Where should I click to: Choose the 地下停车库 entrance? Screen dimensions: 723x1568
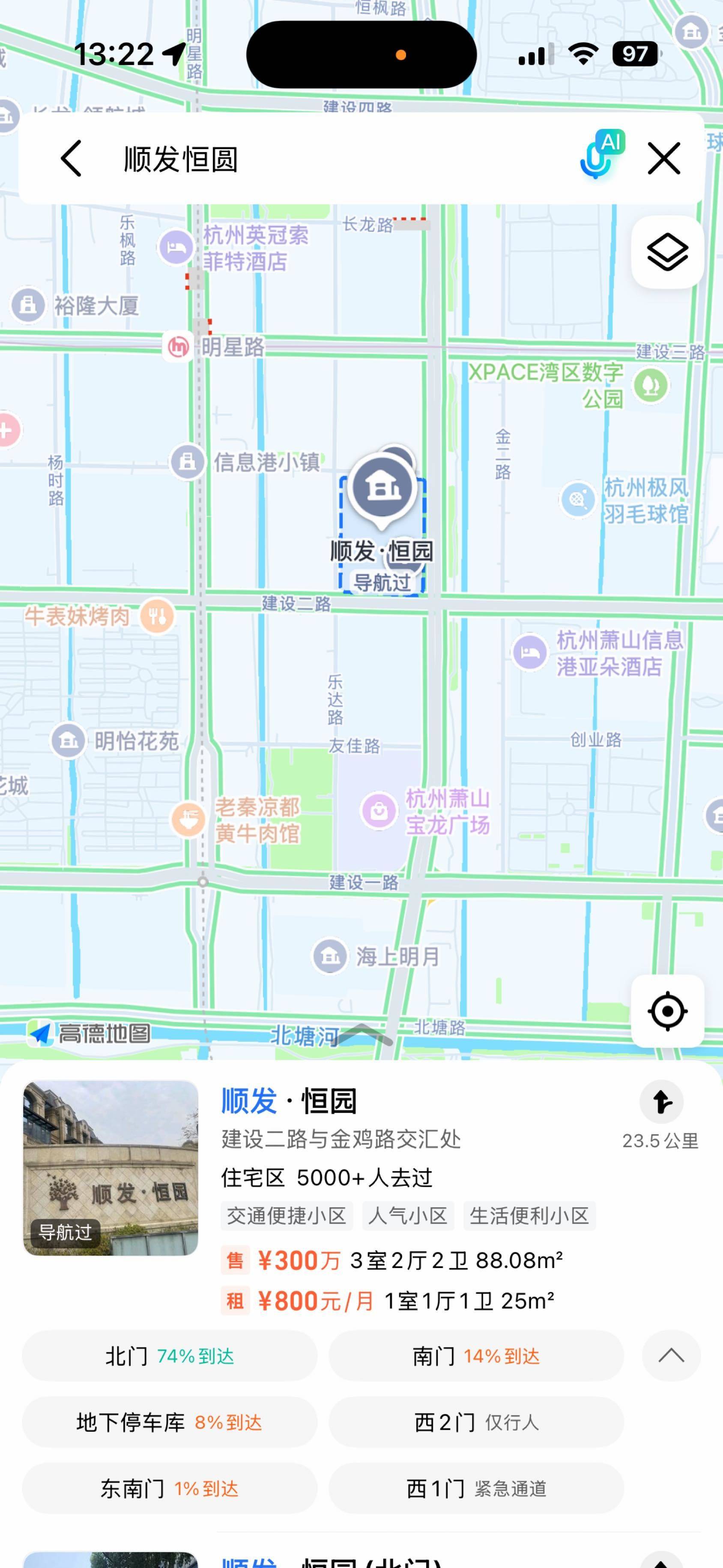tap(169, 1422)
